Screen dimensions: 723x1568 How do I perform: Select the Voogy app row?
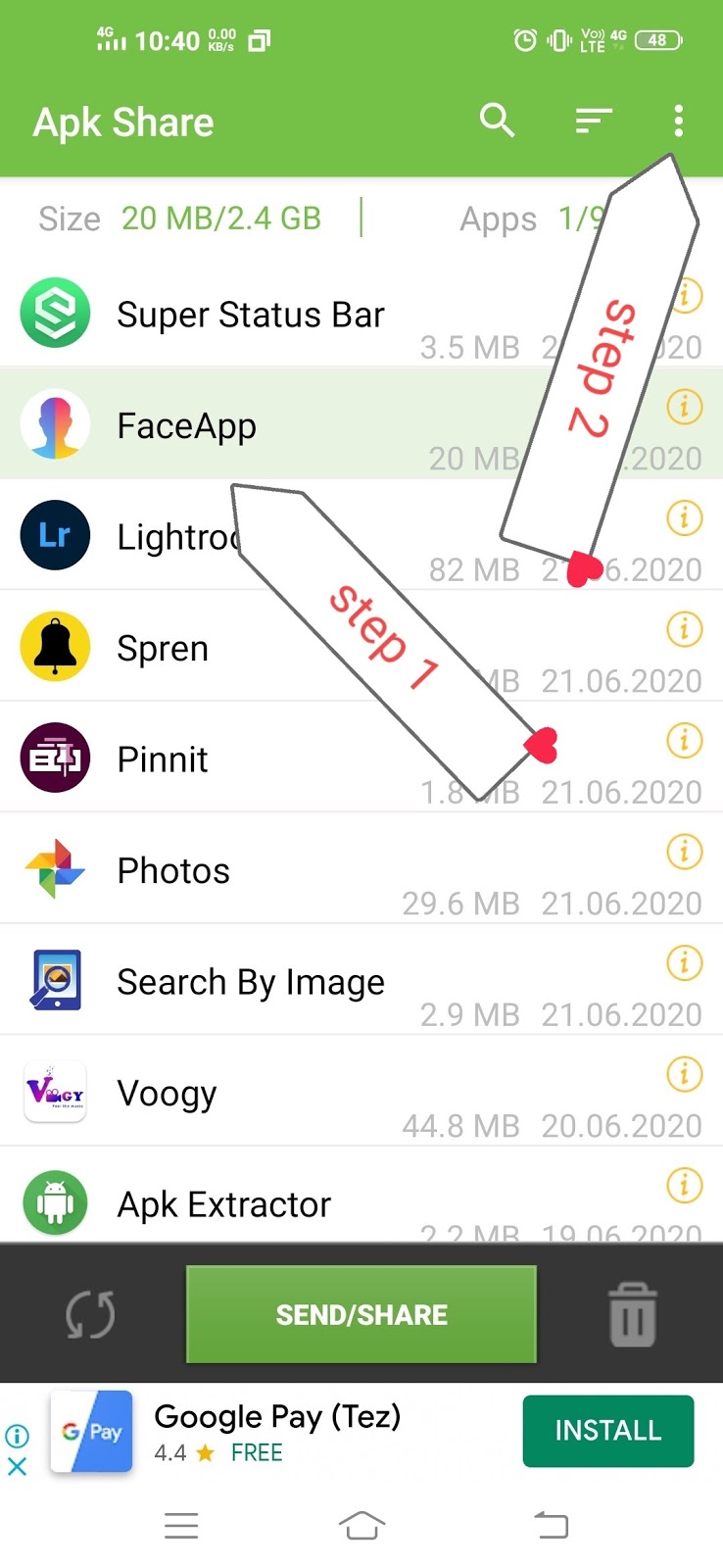pos(167,1093)
